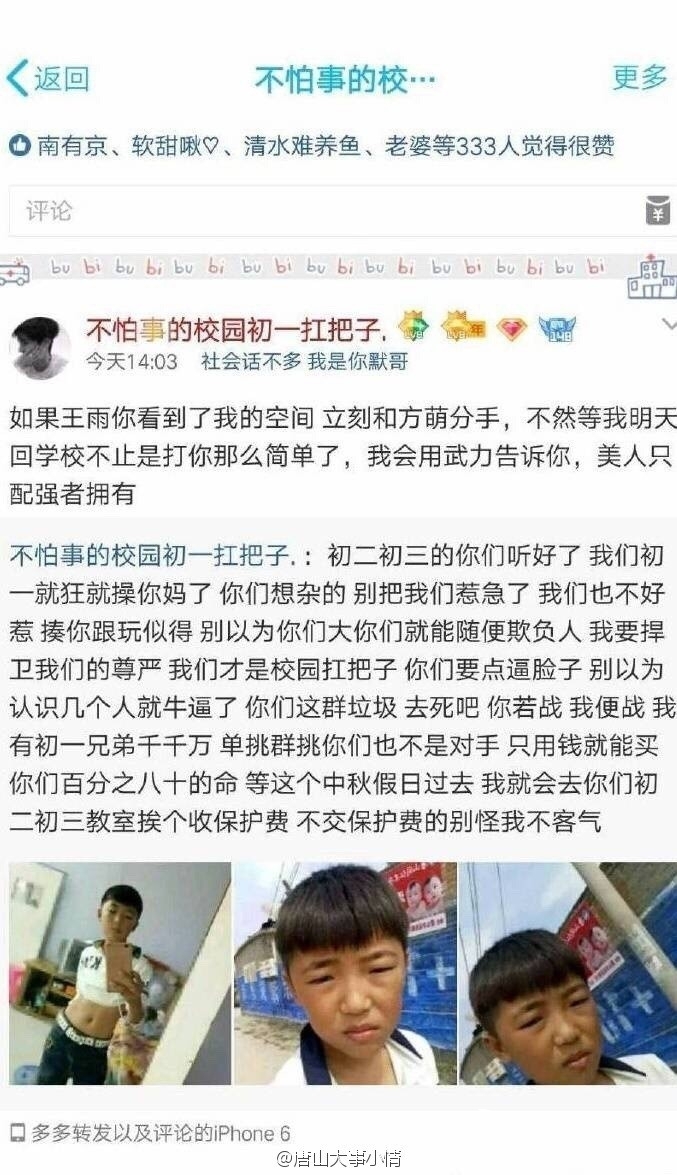Tap the 评论 comment box
The width and height of the screenshot is (677, 1175).
point(320,211)
